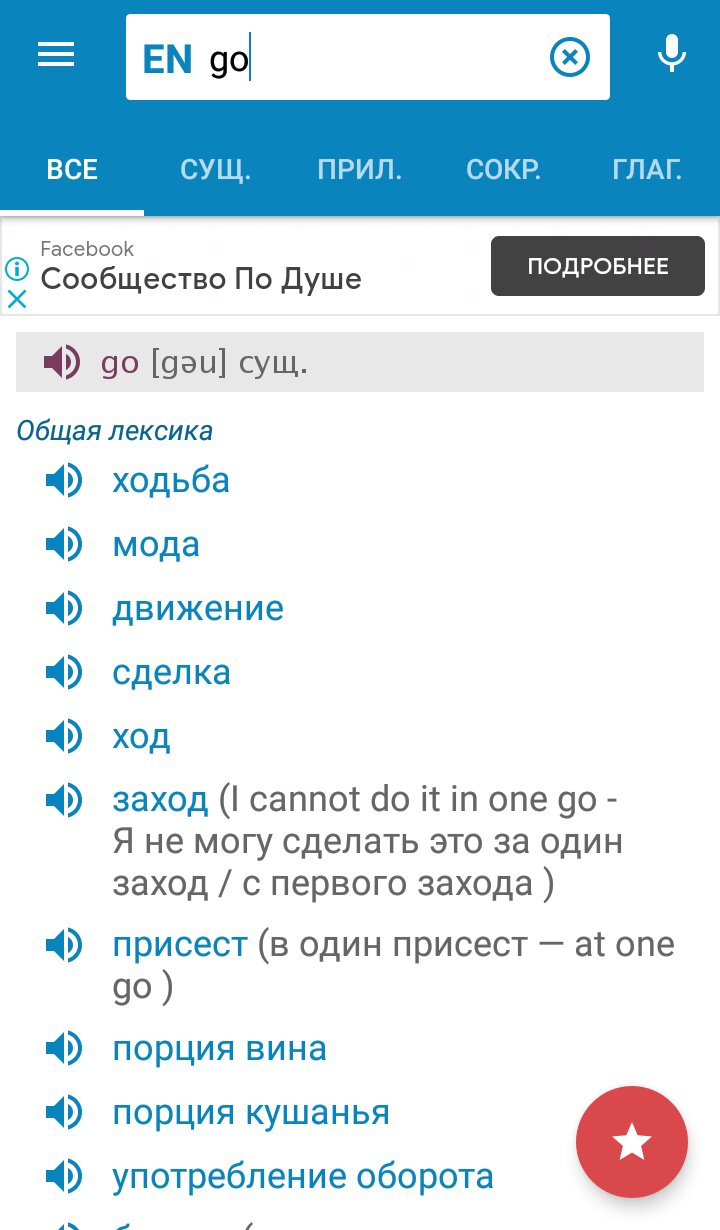Close the ad with the X icon

(17, 299)
